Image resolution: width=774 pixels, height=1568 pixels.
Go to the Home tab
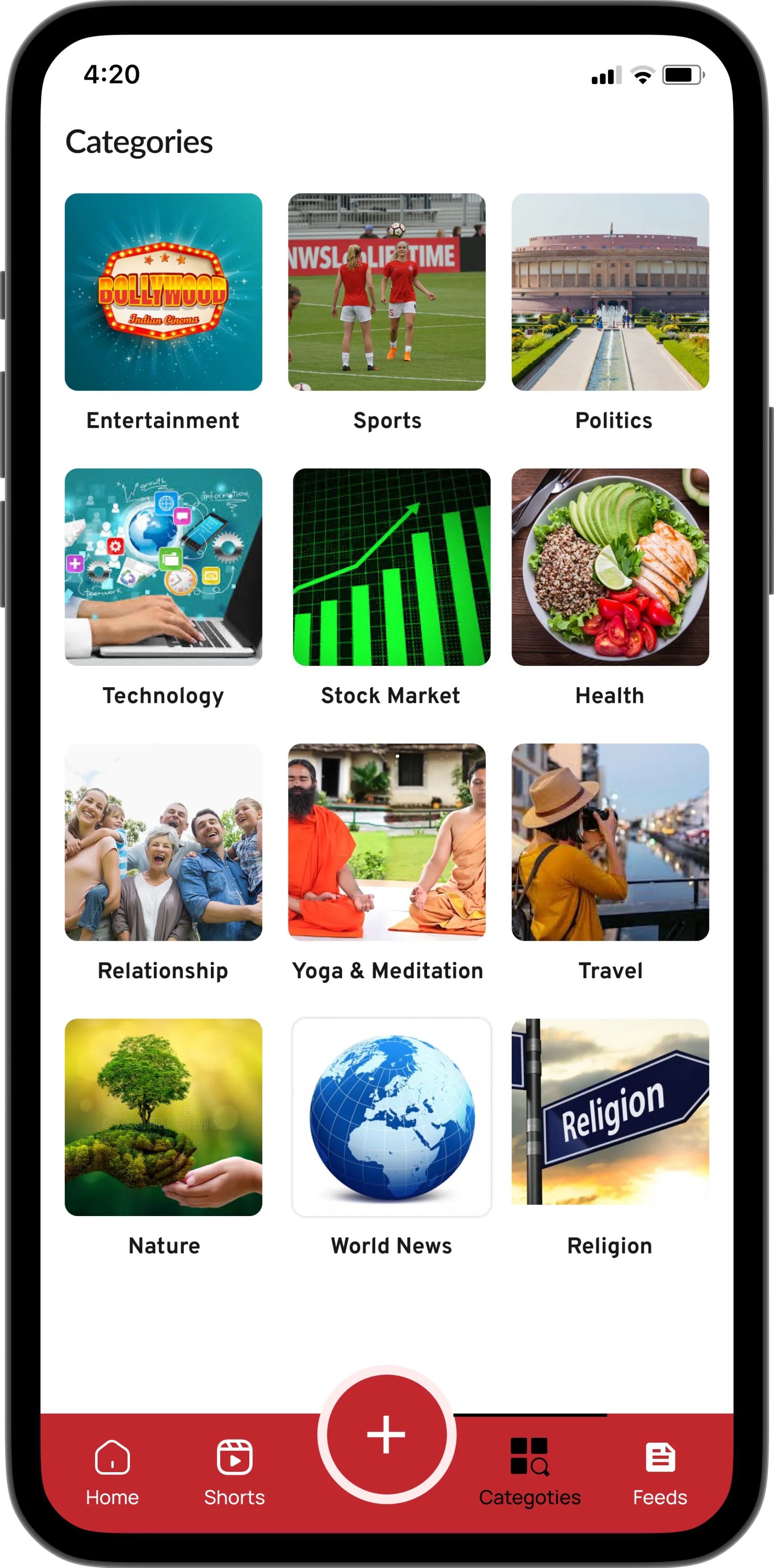(113, 1470)
